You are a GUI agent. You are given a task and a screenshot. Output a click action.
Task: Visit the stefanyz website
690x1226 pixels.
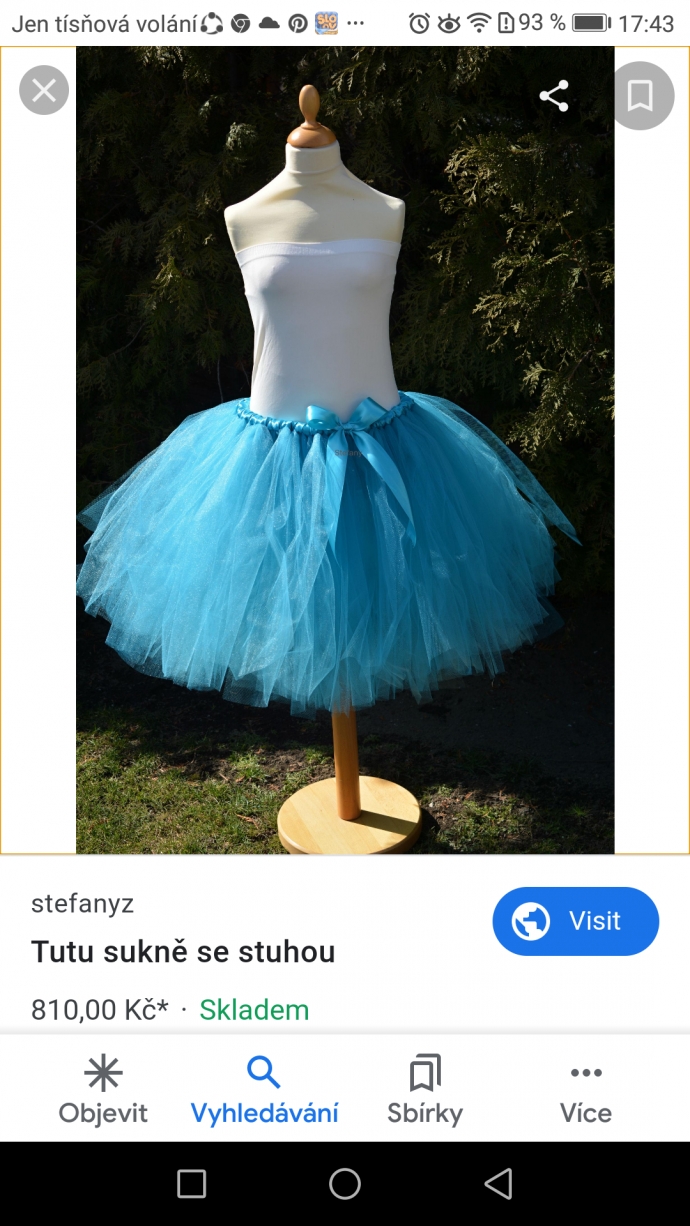pos(575,921)
